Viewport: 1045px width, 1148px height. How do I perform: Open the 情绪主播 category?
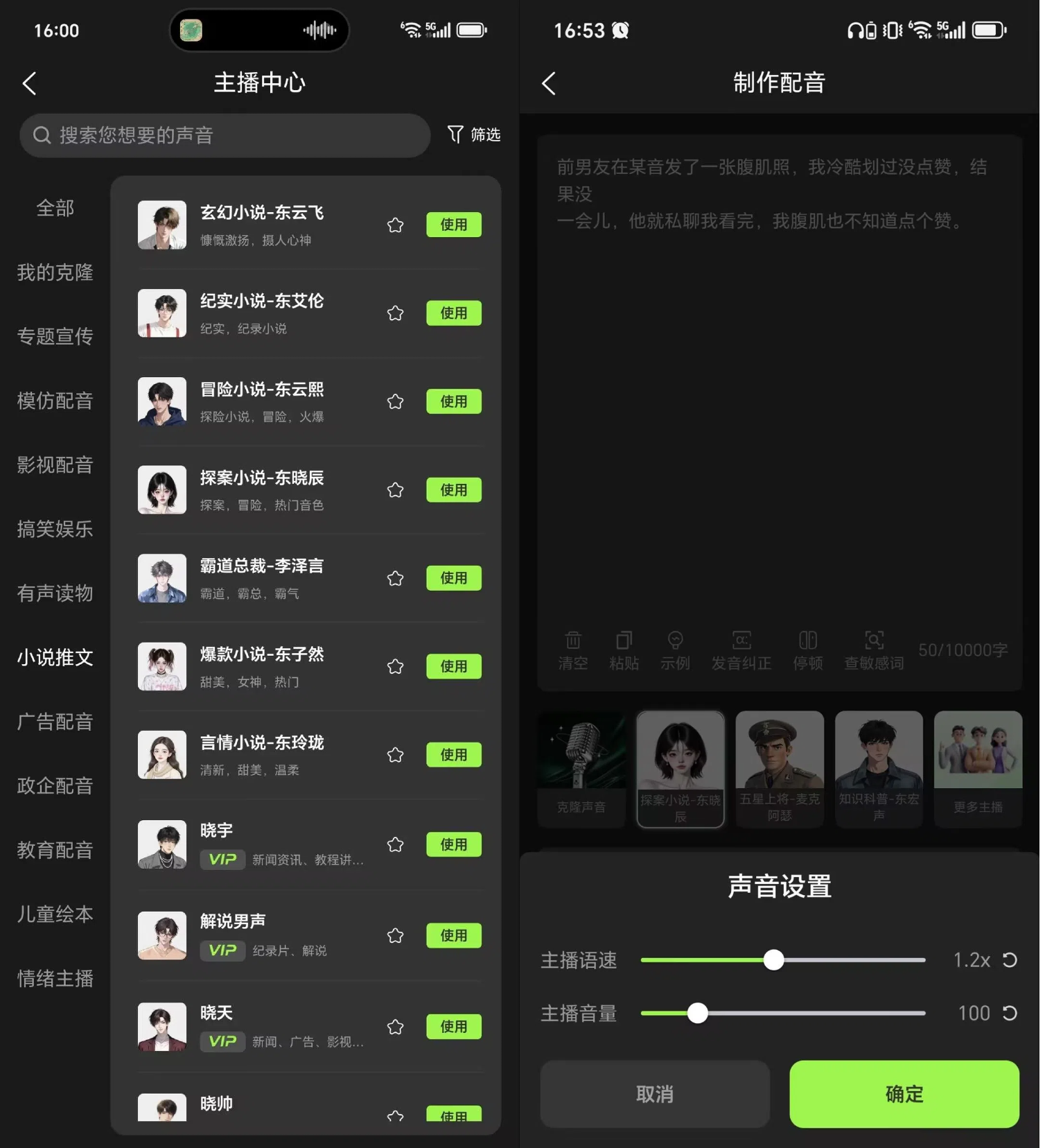(55, 978)
